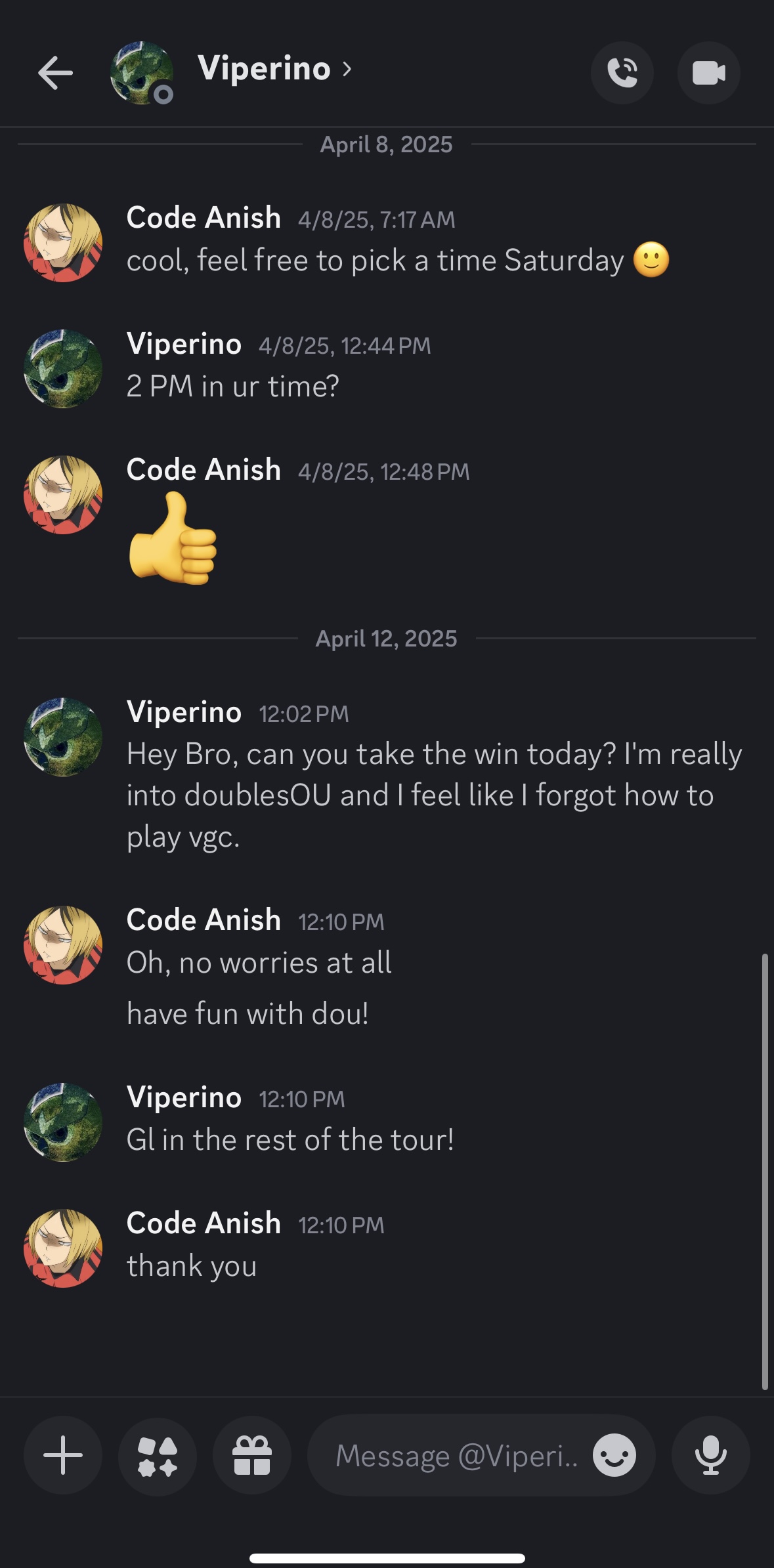The height and width of the screenshot is (1568, 774).
Task: Focus the Message @Viperi.. text field
Action: (x=456, y=1455)
